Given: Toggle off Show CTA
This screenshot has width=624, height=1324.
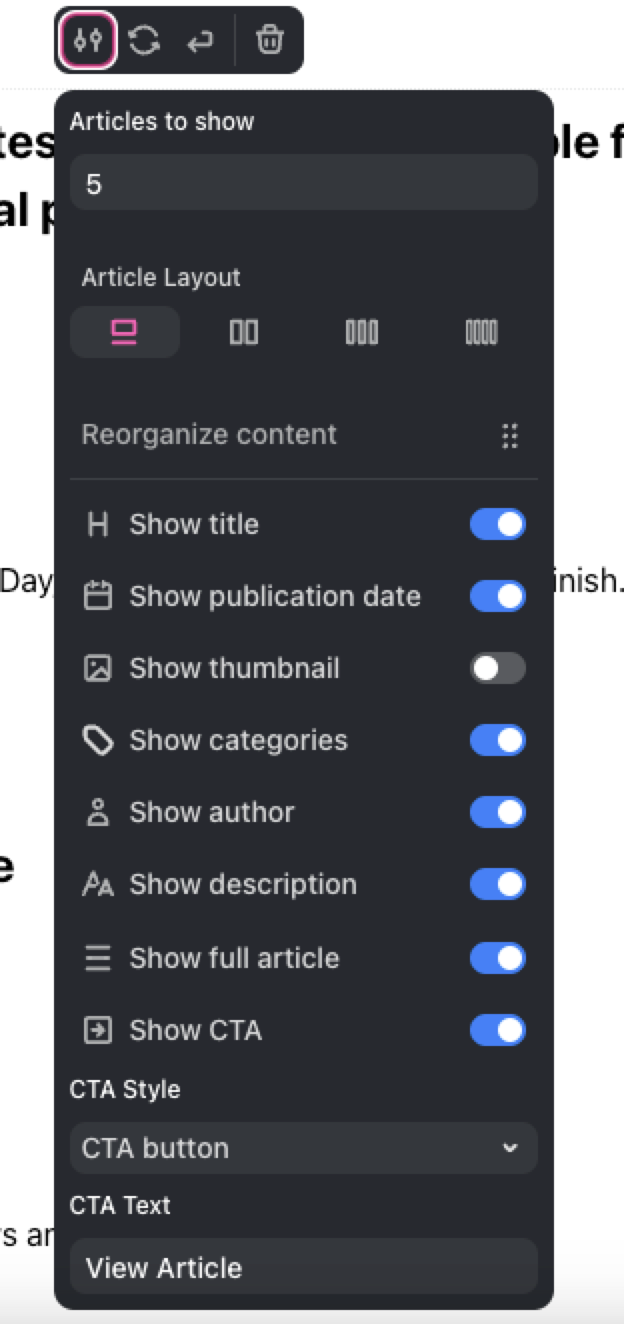Looking at the screenshot, I should tap(497, 1030).
